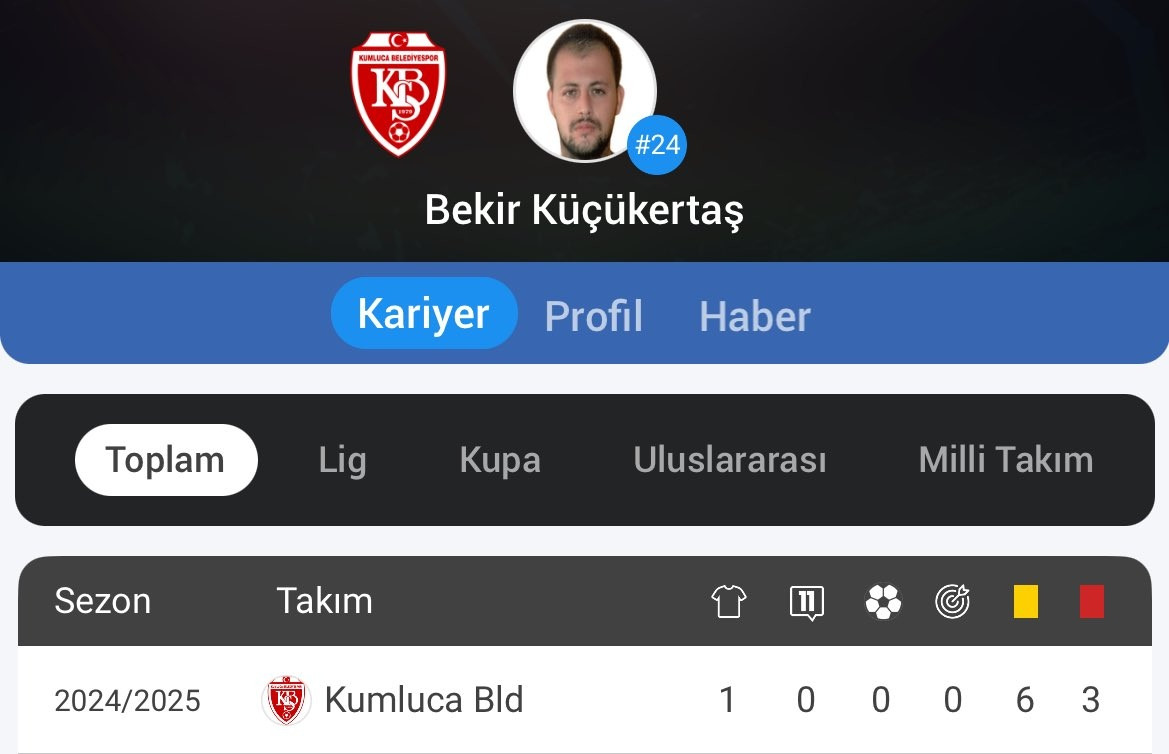This screenshot has height=754, width=1169.
Task: Show Kupa statistics
Action: click(500, 460)
